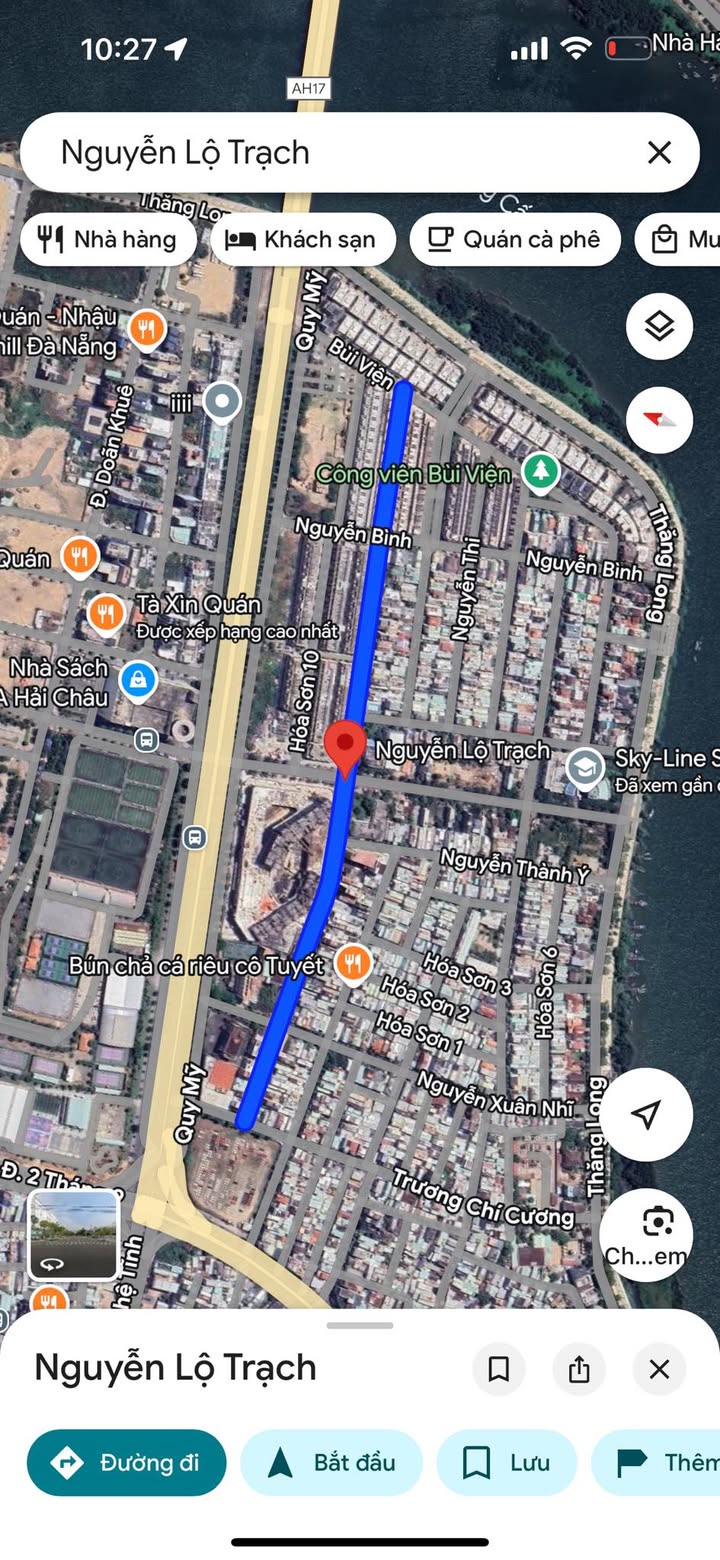Clear the Nguyễn Lộ Trạch search query
This screenshot has width=720, height=1560.
pos(659,153)
